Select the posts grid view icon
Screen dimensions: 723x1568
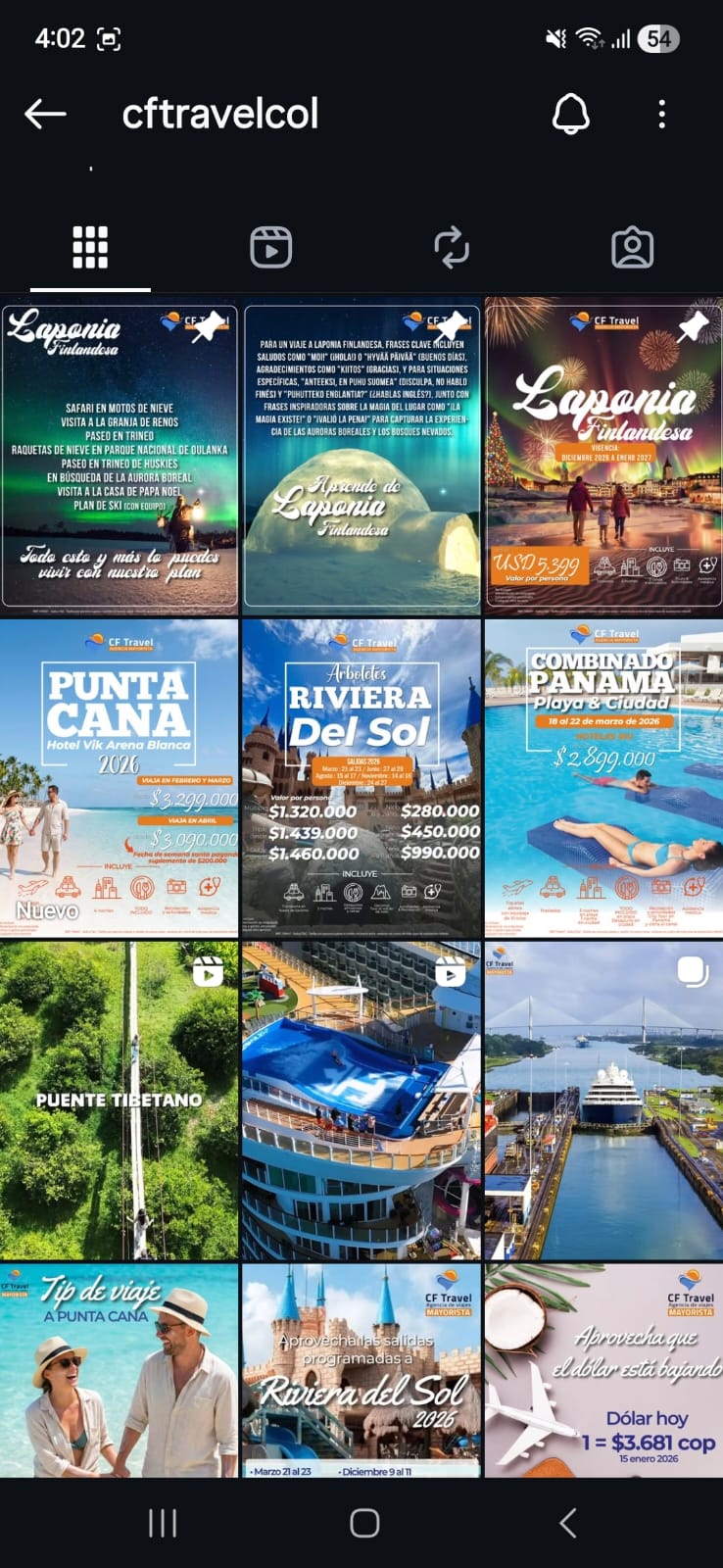coord(90,247)
